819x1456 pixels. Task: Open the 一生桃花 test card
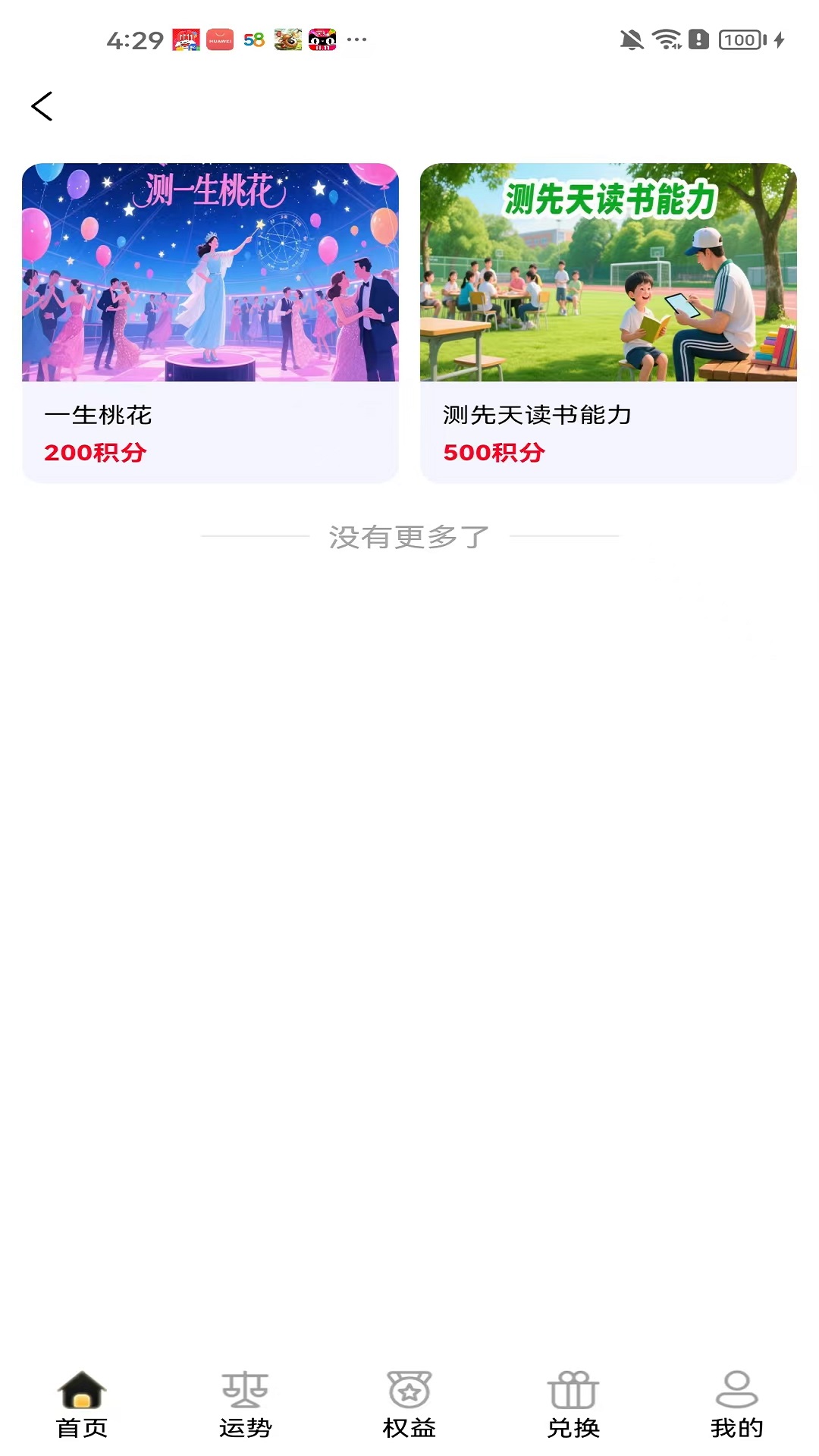tap(209, 318)
